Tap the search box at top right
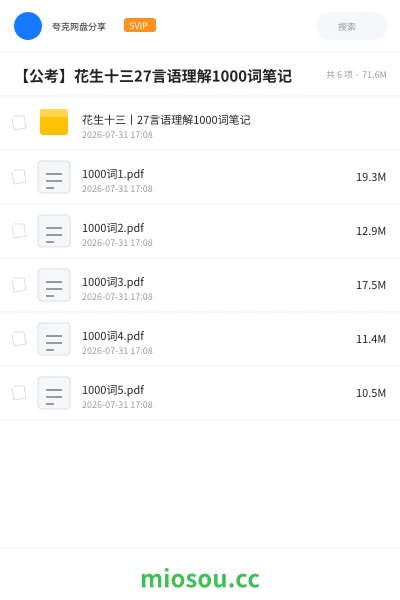The height and width of the screenshot is (600, 400). point(352,26)
